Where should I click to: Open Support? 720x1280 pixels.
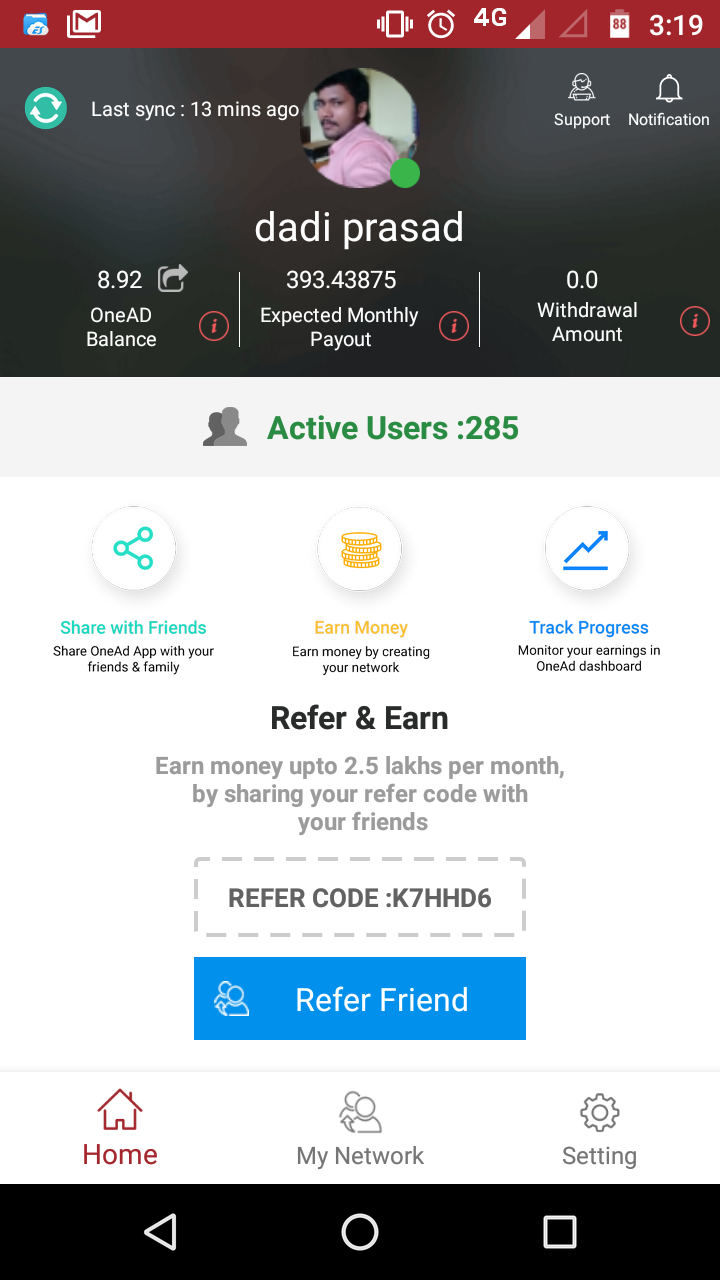(582, 101)
